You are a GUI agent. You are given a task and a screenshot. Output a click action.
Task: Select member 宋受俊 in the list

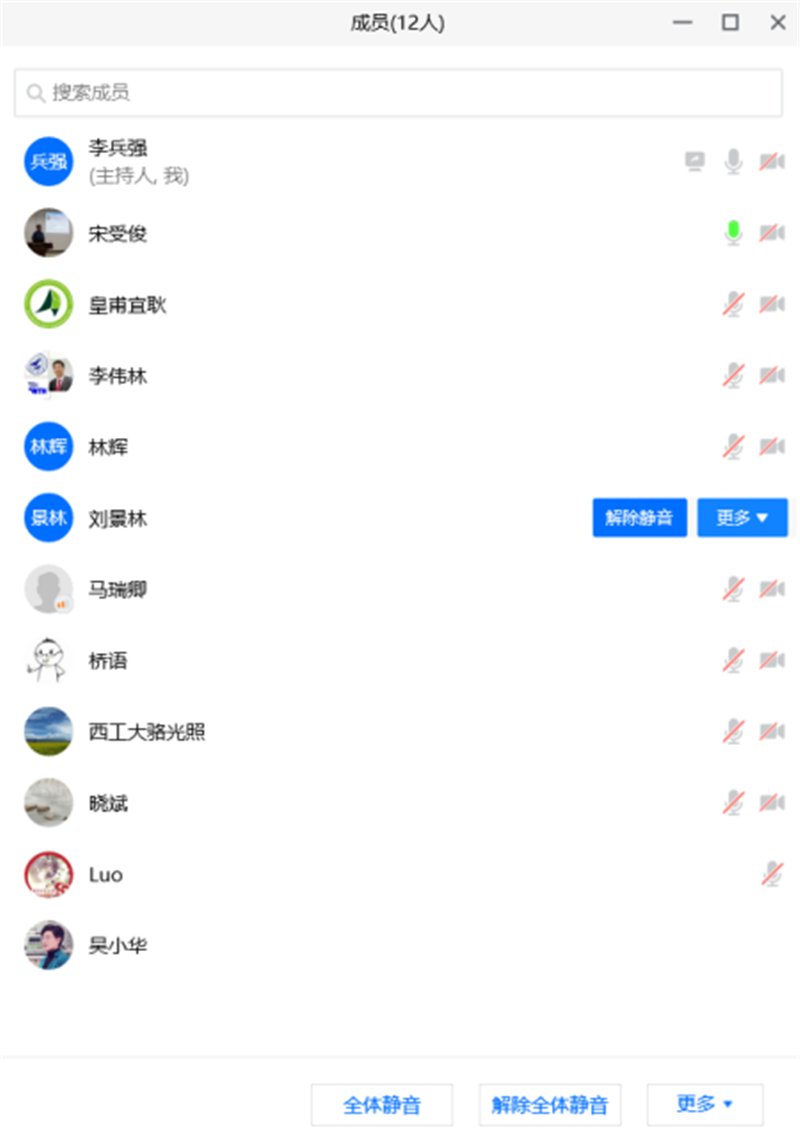pyautogui.click(x=118, y=234)
